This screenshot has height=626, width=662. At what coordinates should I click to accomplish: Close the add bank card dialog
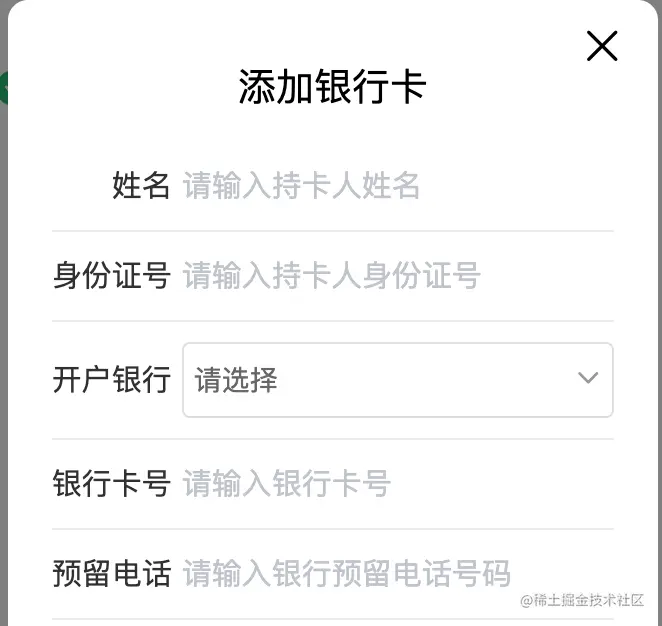point(602,46)
